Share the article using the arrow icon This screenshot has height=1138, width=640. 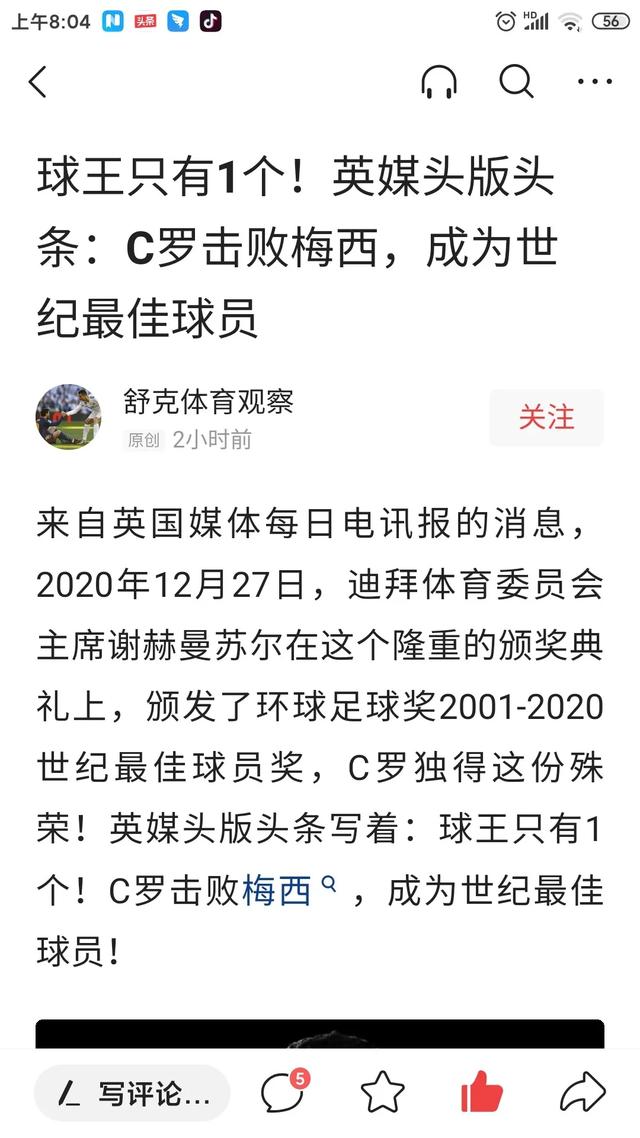point(582,1092)
